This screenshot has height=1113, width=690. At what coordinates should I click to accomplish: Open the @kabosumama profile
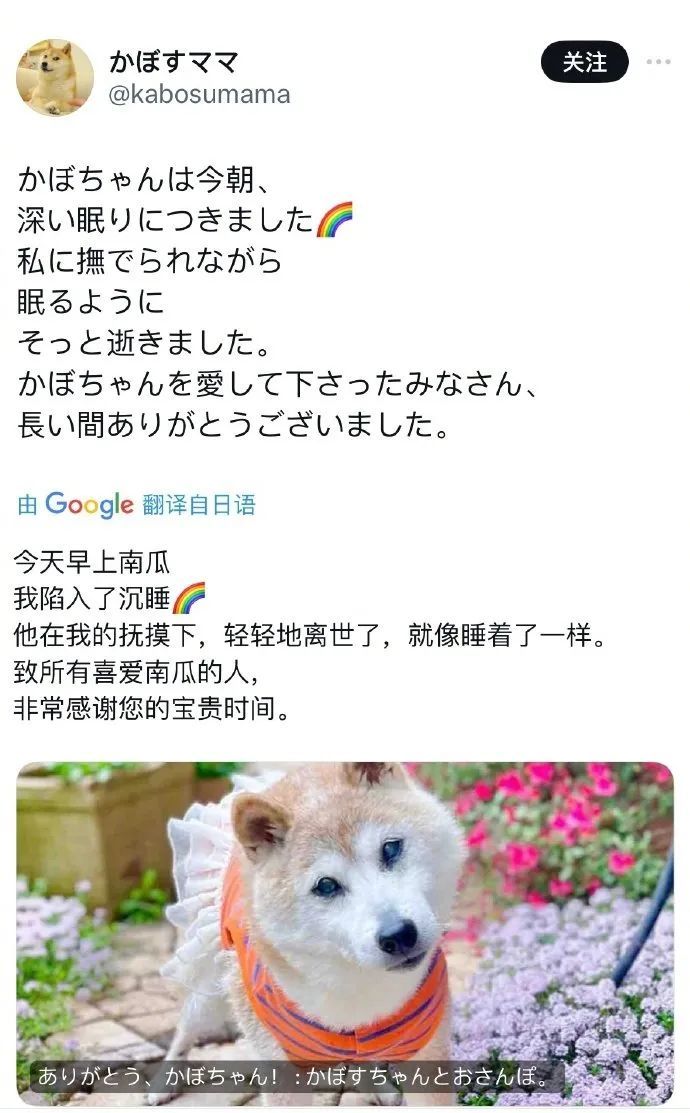[x=199, y=95]
